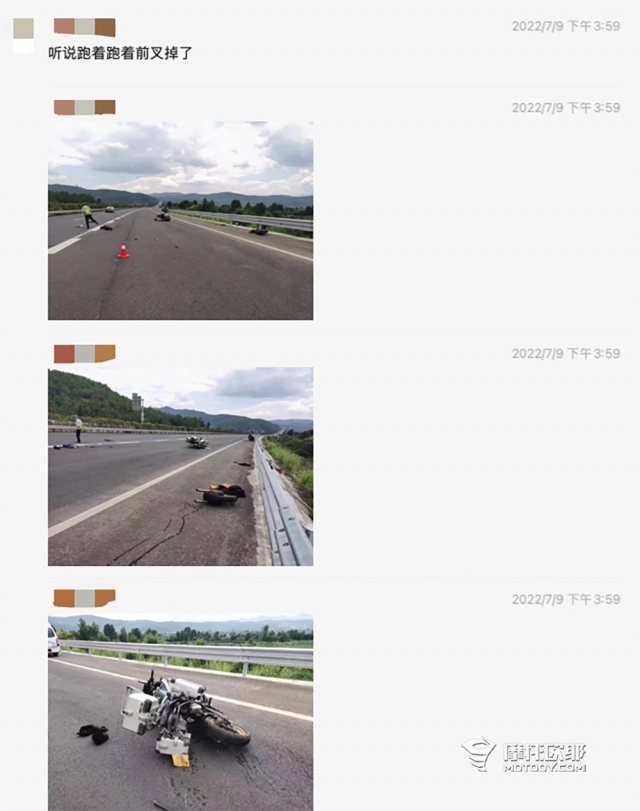This screenshot has height=811, width=640.
Task: Open the close-up photo of the fallen motorcycle
Action: [180, 712]
